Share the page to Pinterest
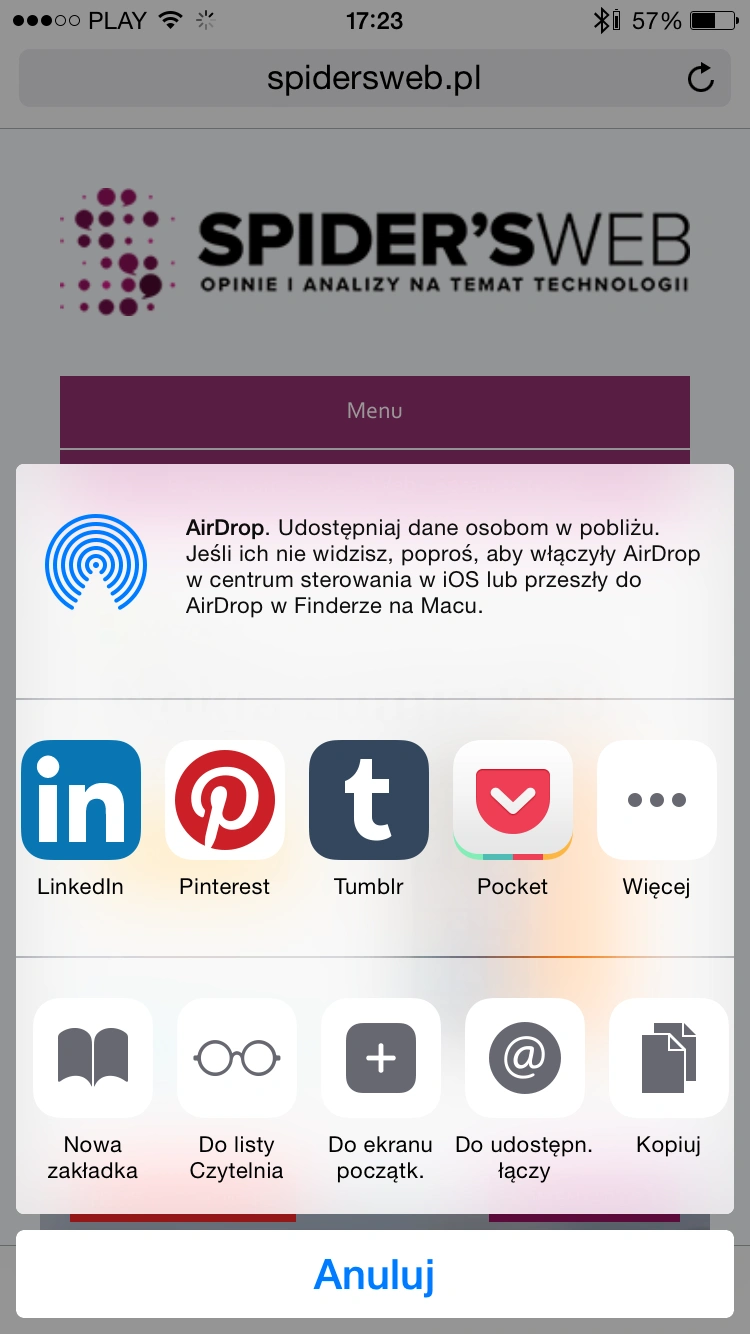This screenshot has height=1334, width=750. [225, 800]
